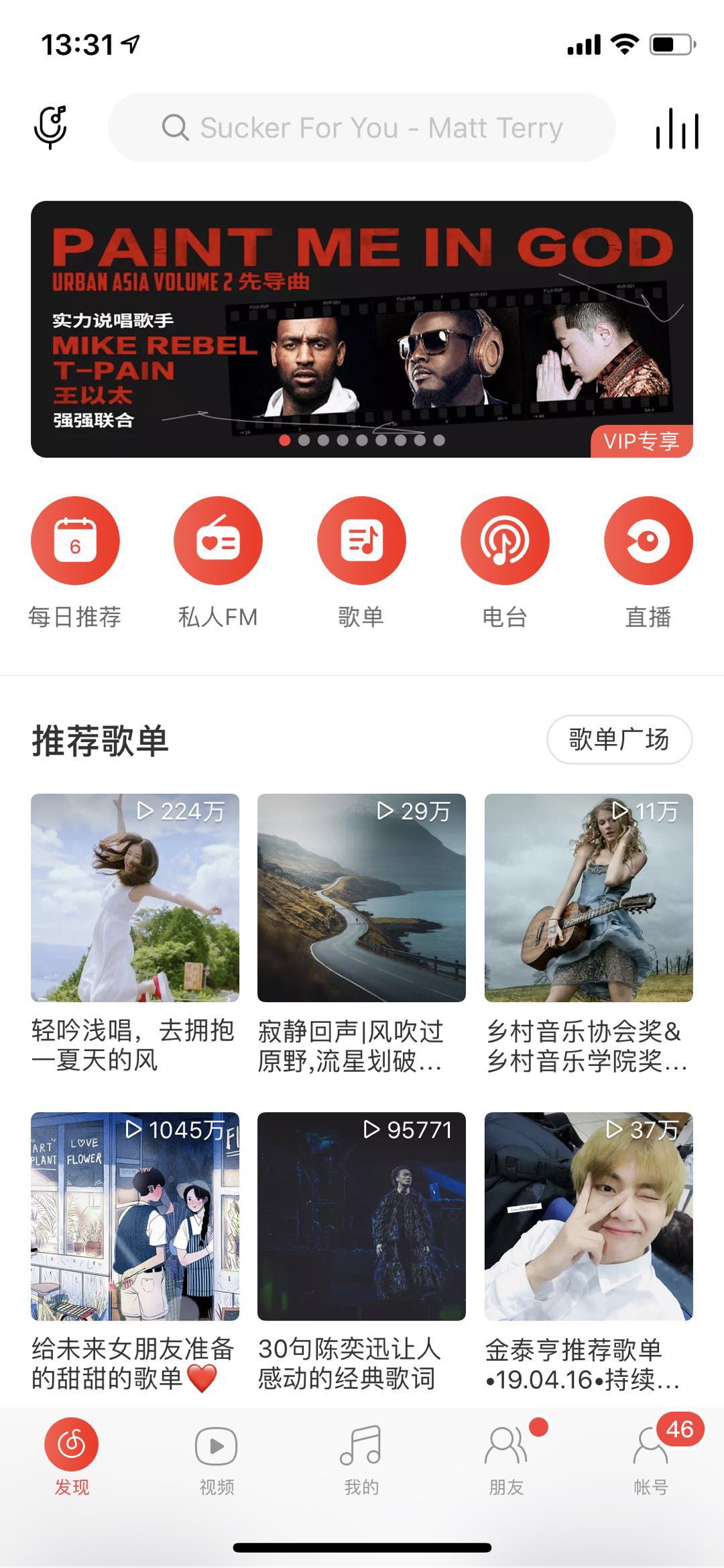
Task: Go to the 歌单 shortcut
Action: (x=361, y=540)
